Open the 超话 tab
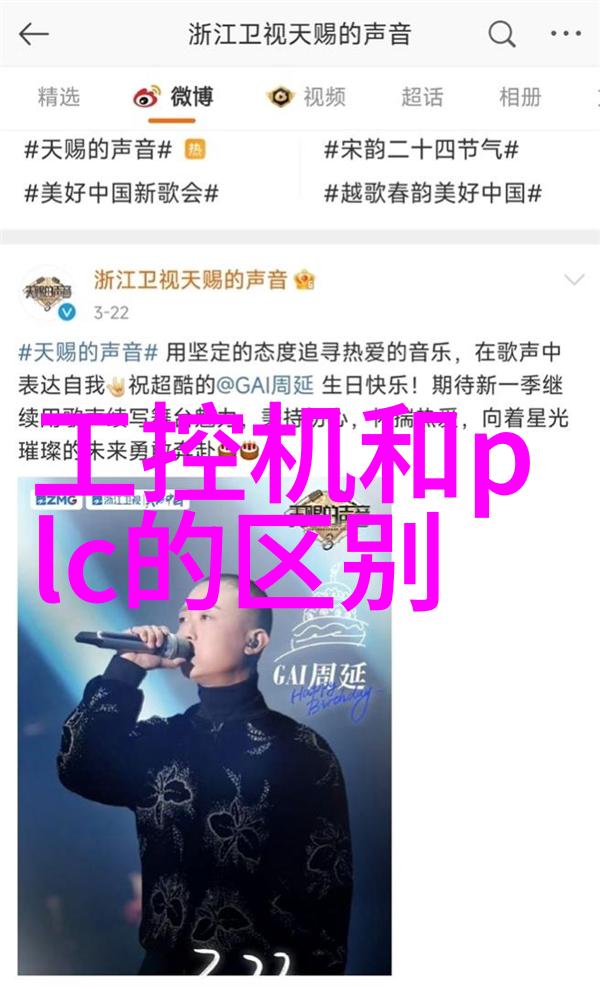The width and height of the screenshot is (600, 989). 422,97
